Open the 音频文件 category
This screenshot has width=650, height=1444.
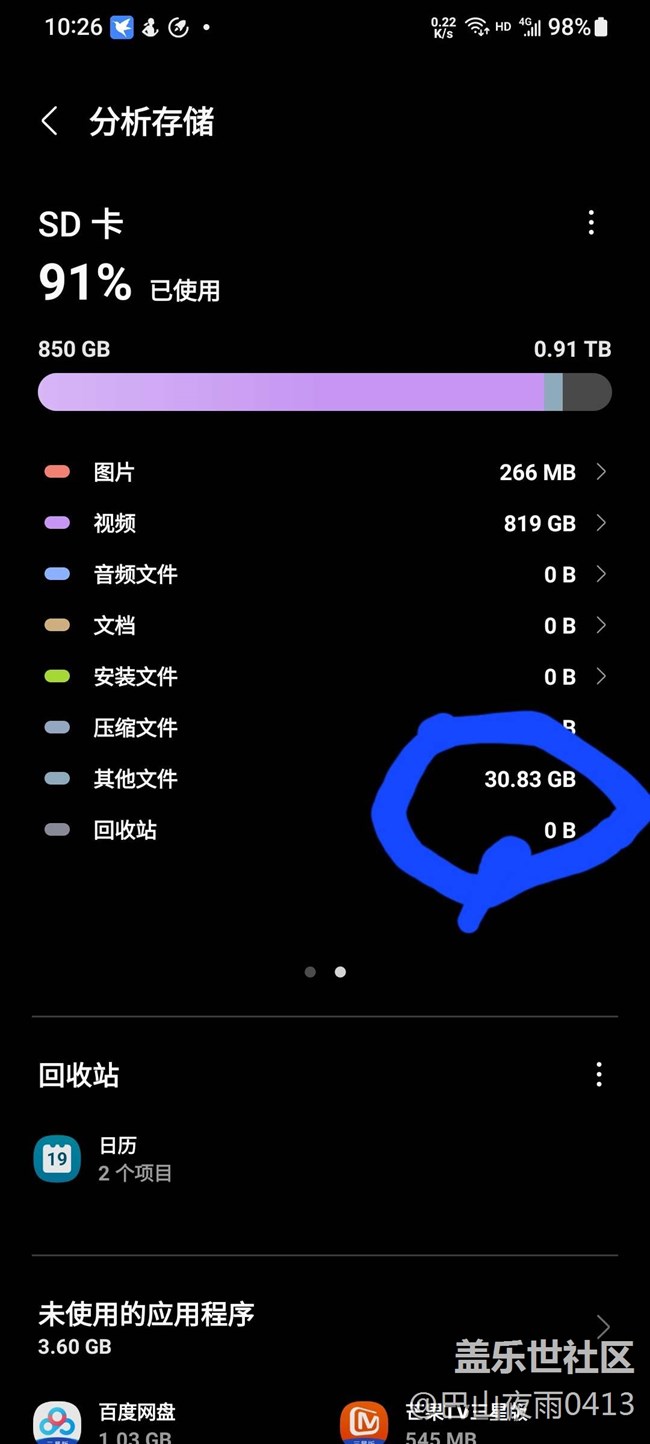coord(325,574)
